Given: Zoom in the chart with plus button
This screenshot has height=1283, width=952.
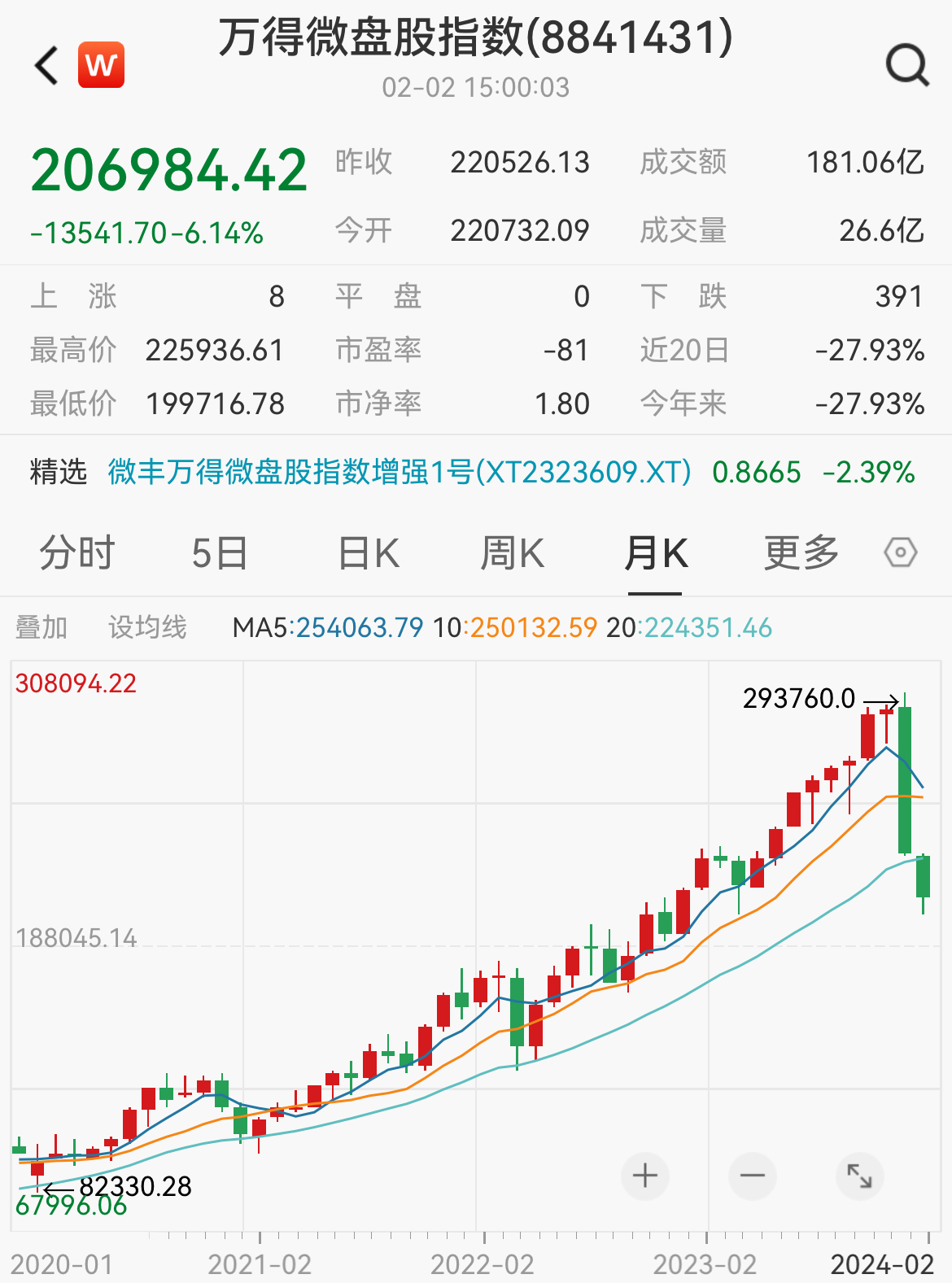Looking at the screenshot, I should click(x=645, y=1176).
